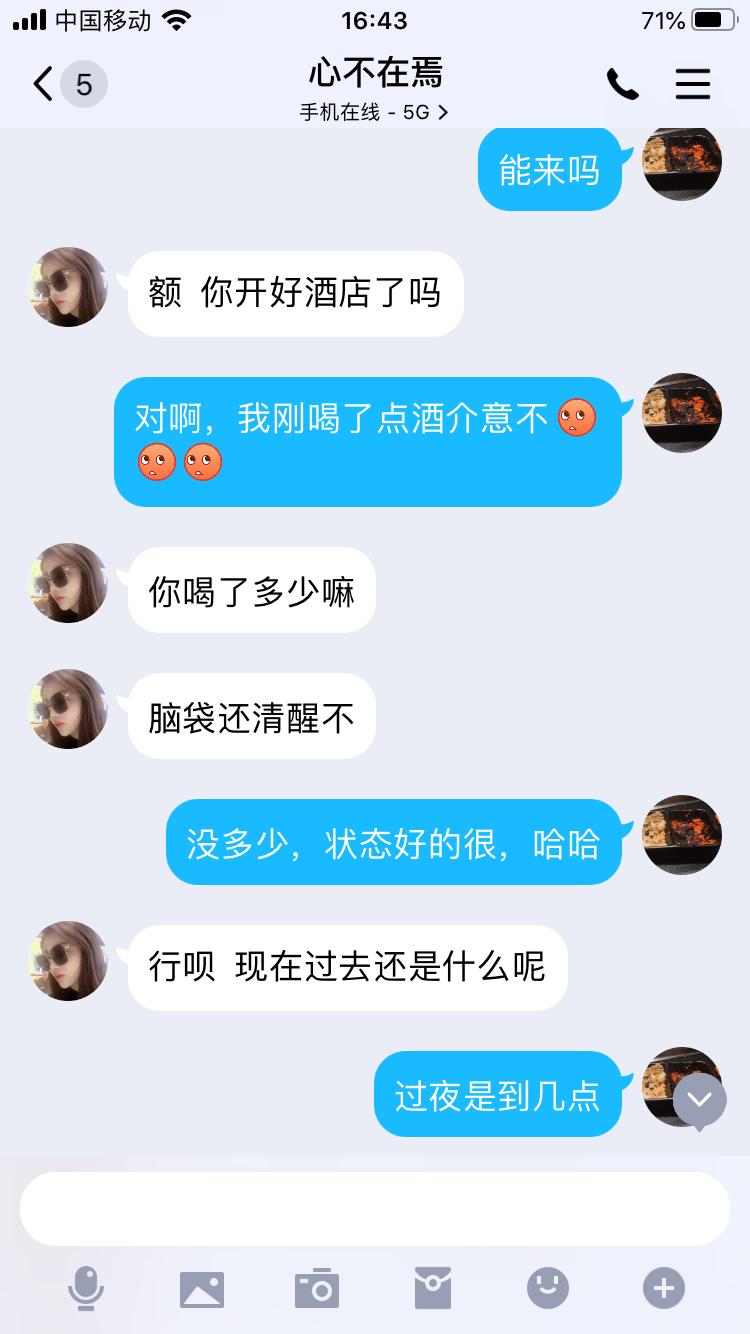The height and width of the screenshot is (1334, 750).
Task: Jump to the latest message
Action: pyautogui.click(x=699, y=1100)
